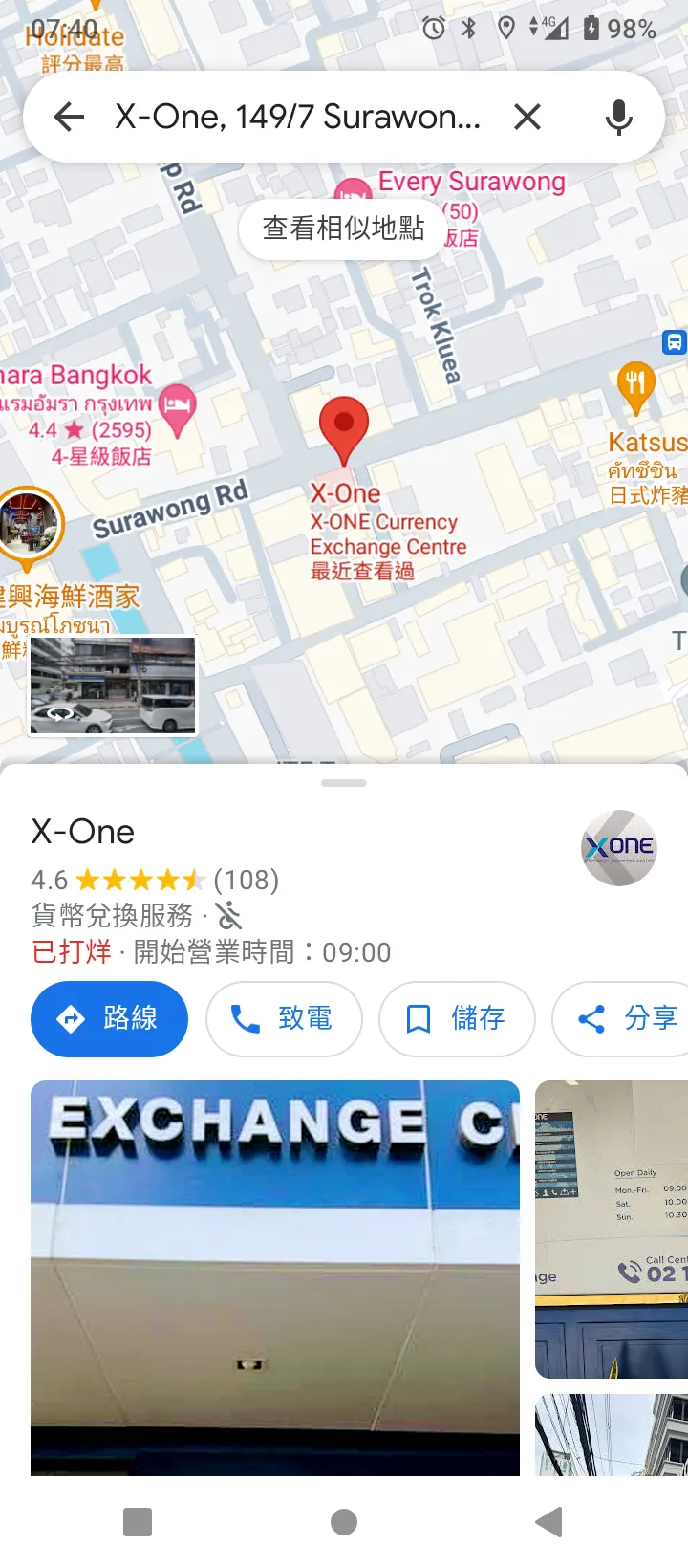This screenshot has height=1568, width=688.
Task: Tap the microphone icon for voice search
Action: (x=617, y=117)
